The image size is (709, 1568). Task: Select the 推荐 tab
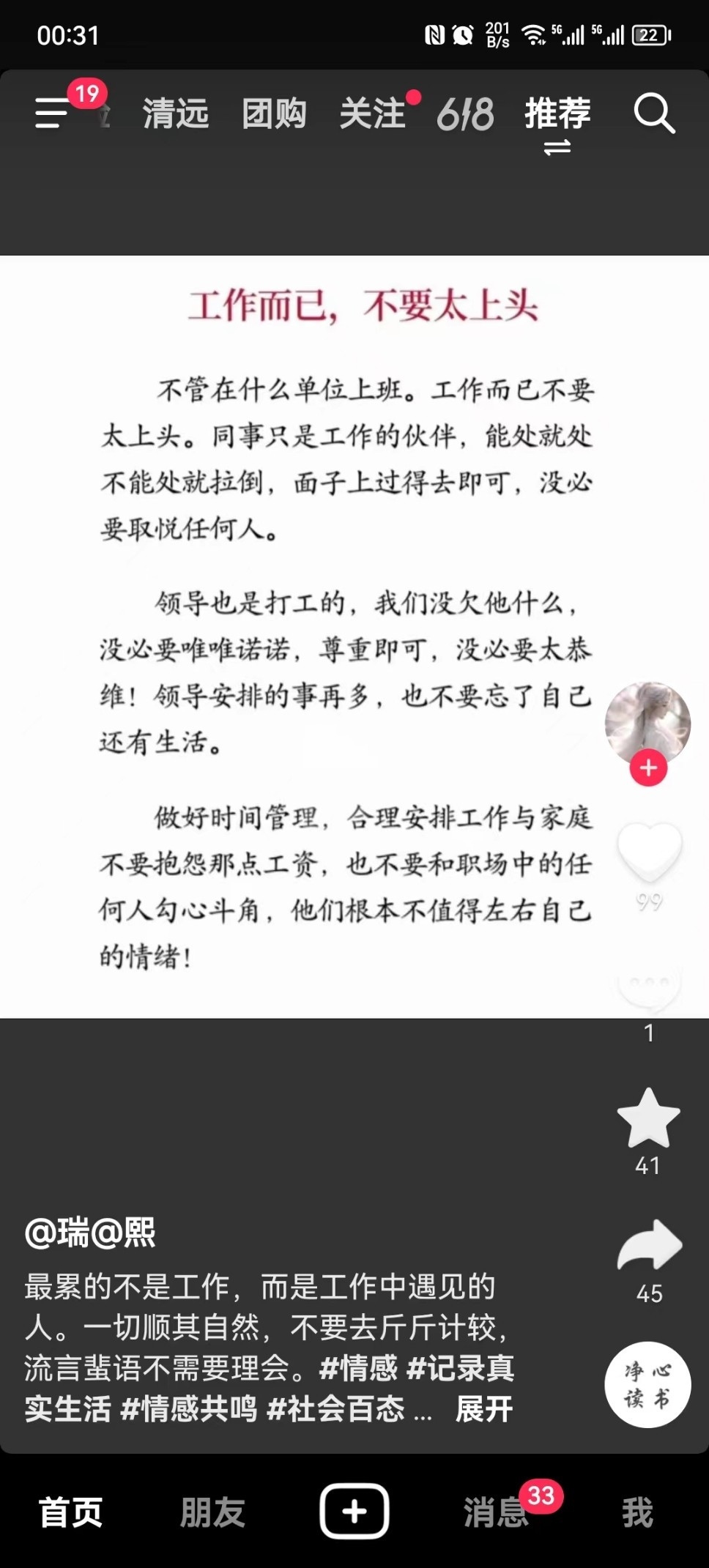(557, 114)
